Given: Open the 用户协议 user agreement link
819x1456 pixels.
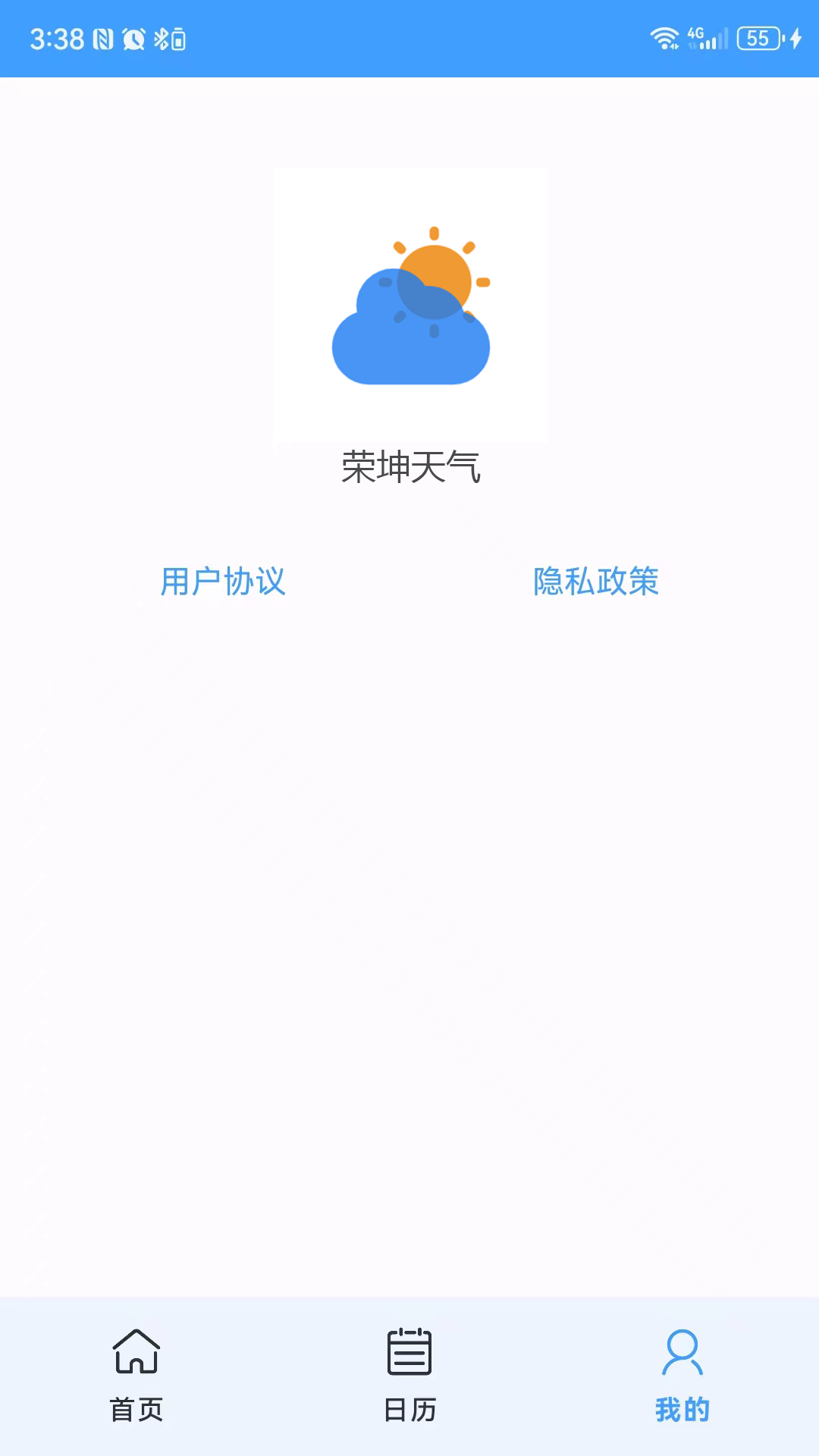Looking at the screenshot, I should [223, 582].
